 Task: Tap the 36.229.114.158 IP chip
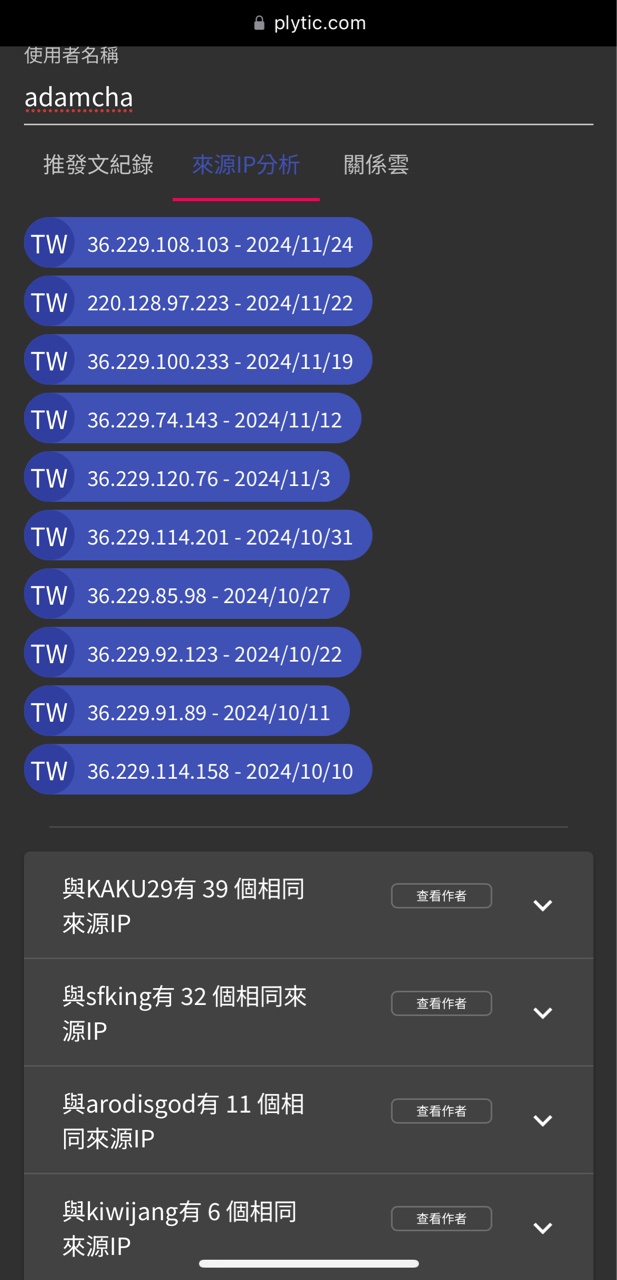tap(198, 771)
